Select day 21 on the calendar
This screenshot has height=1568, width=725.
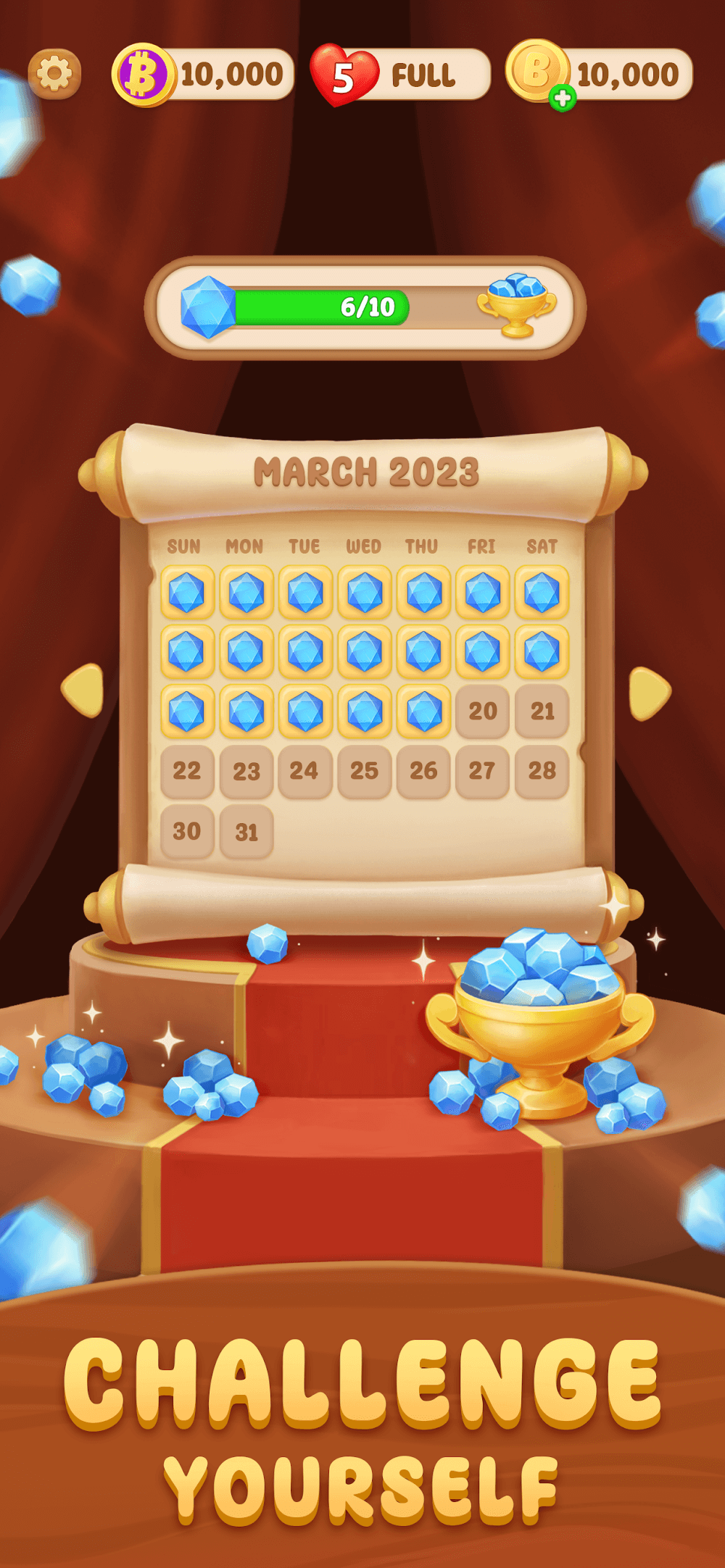point(542,712)
